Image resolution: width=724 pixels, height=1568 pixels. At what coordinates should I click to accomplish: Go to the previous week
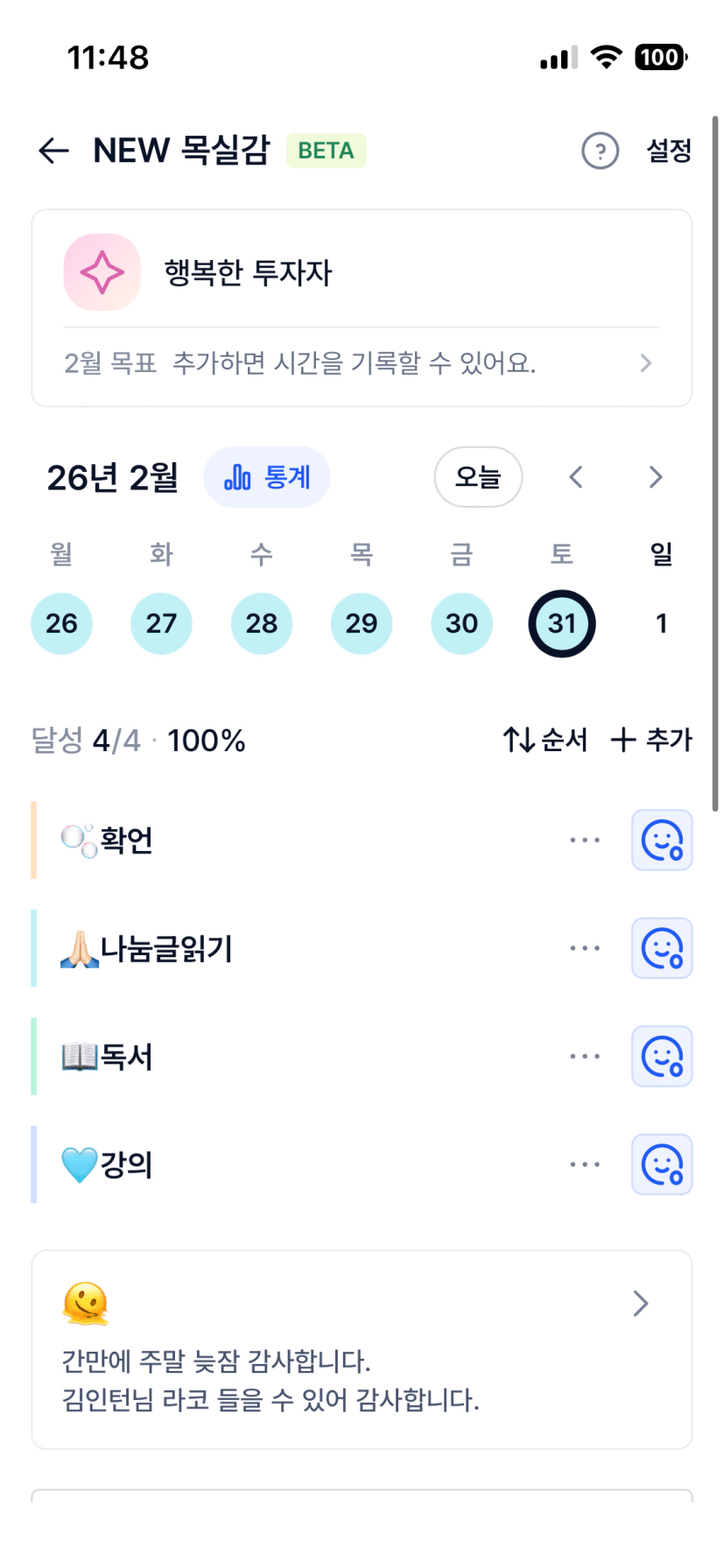(575, 477)
